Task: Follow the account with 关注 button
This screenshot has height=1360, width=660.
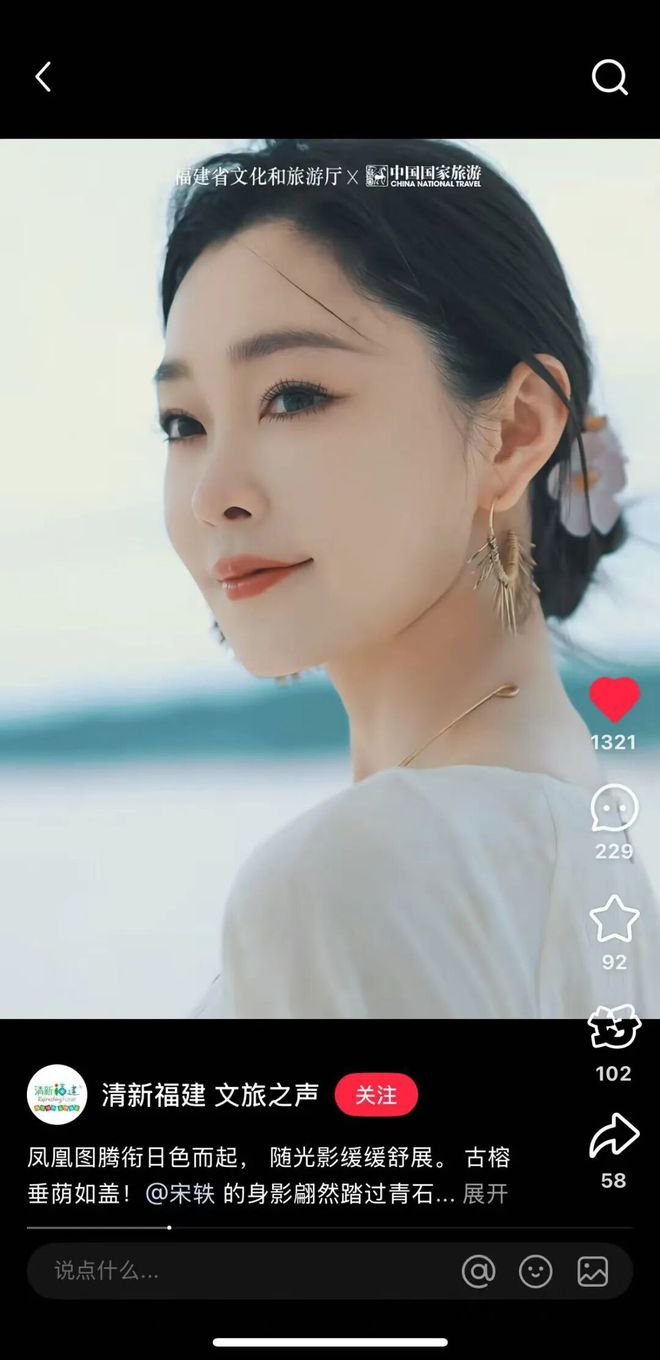Action: pos(375,1095)
